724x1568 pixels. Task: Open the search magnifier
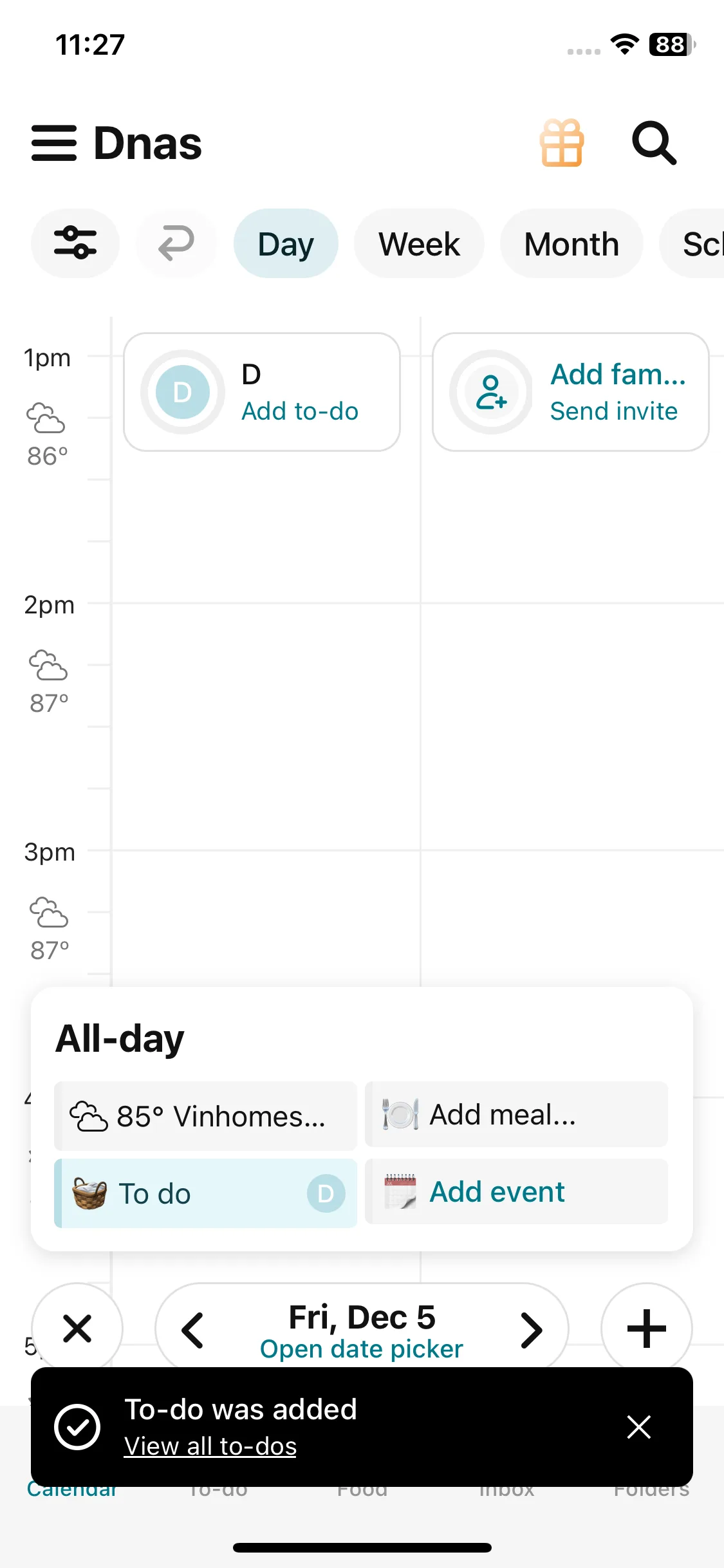[x=654, y=143]
